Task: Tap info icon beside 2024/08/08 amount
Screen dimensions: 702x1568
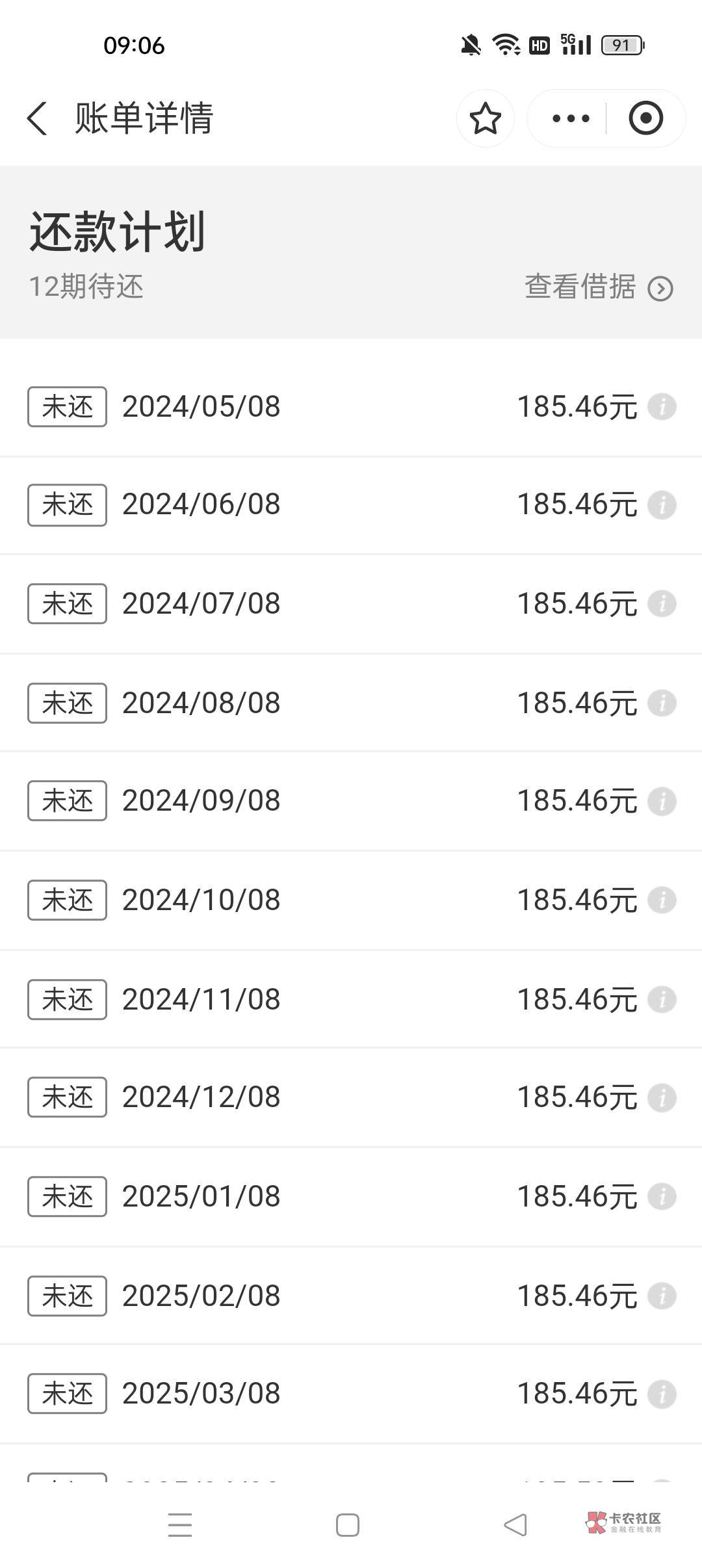Action: 662,703
